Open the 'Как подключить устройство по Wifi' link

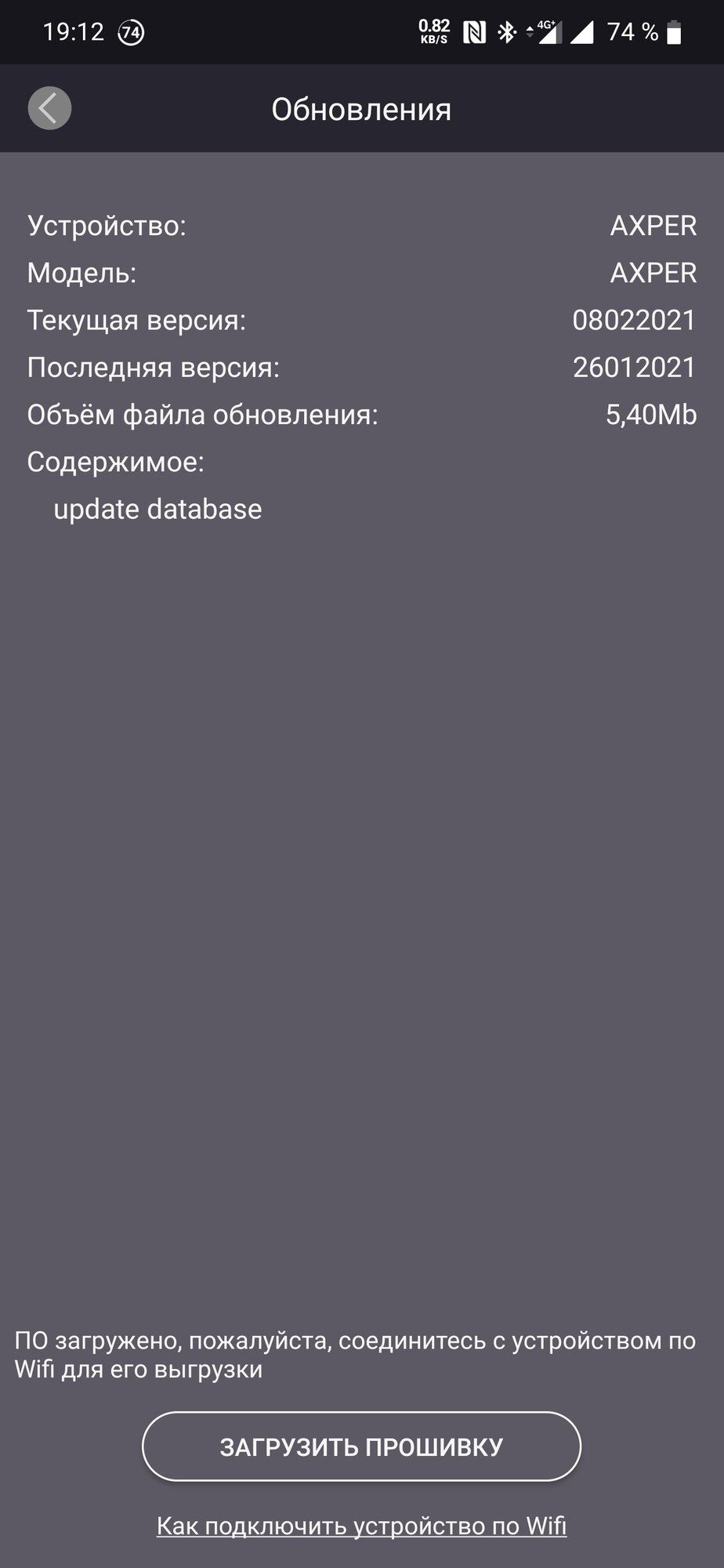tap(361, 1526)
